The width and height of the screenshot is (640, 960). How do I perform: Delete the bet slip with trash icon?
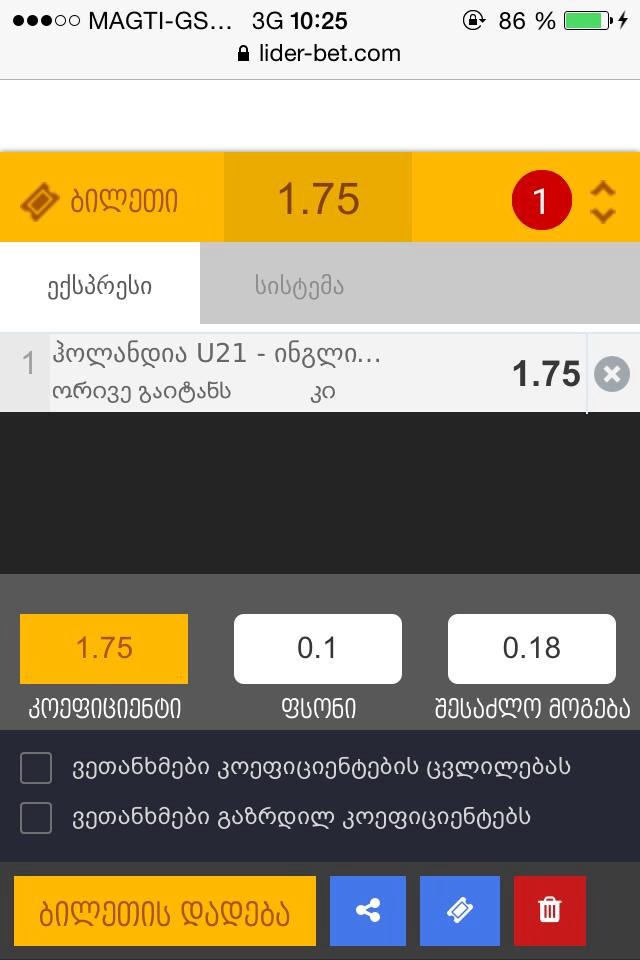coord(549,911)
